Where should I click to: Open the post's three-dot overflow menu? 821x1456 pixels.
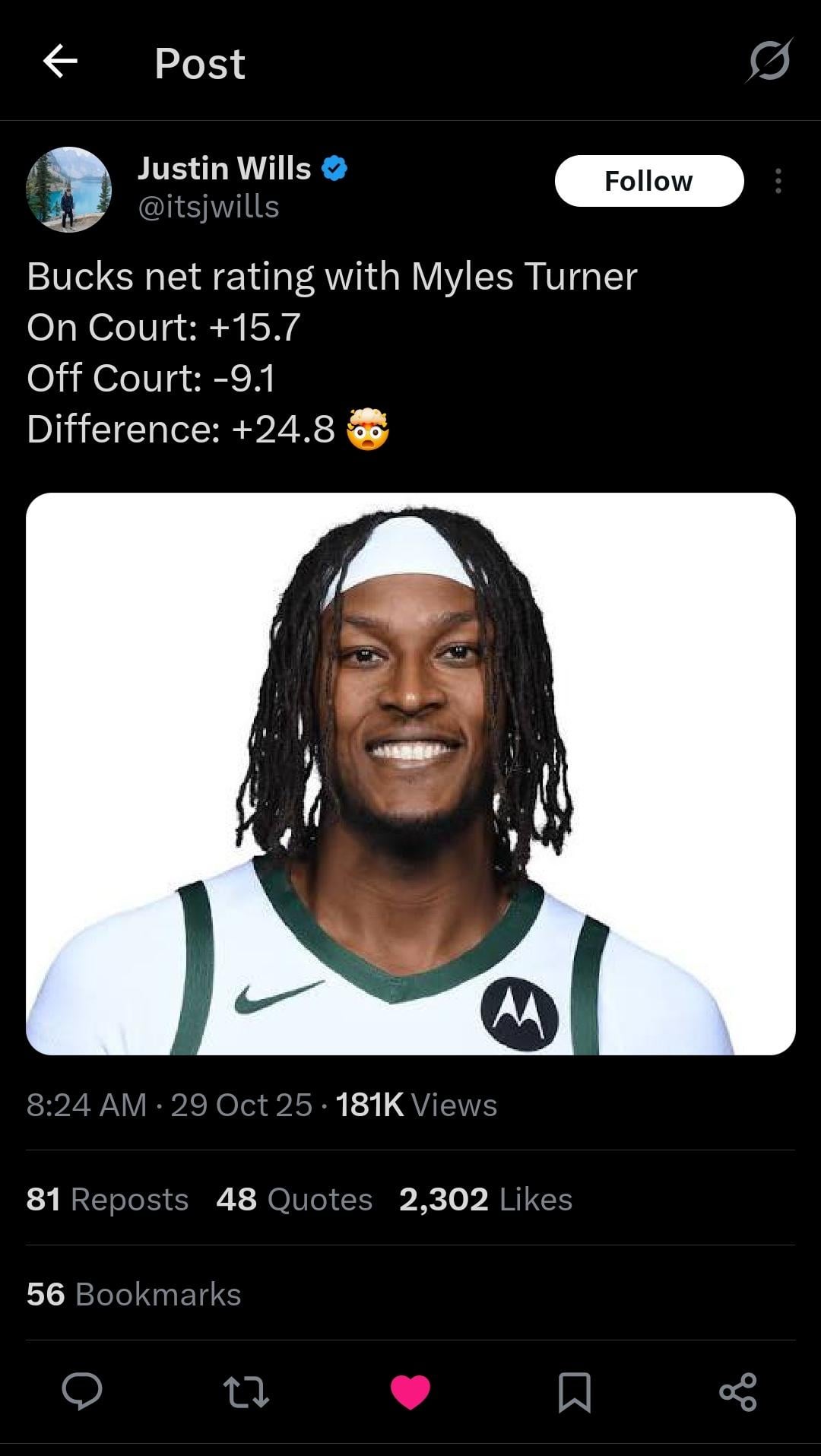point(778,181)
